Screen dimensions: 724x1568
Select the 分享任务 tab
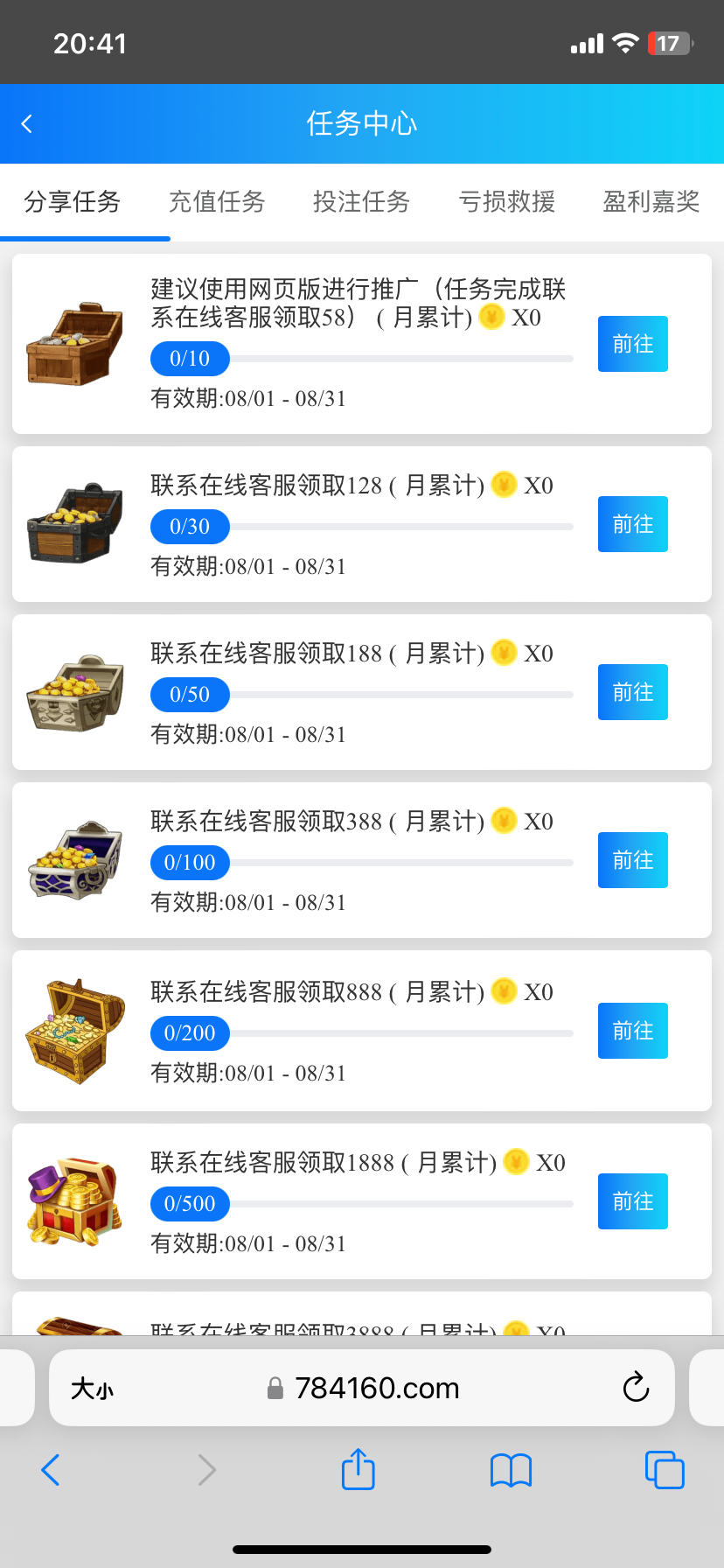point(73,202)
